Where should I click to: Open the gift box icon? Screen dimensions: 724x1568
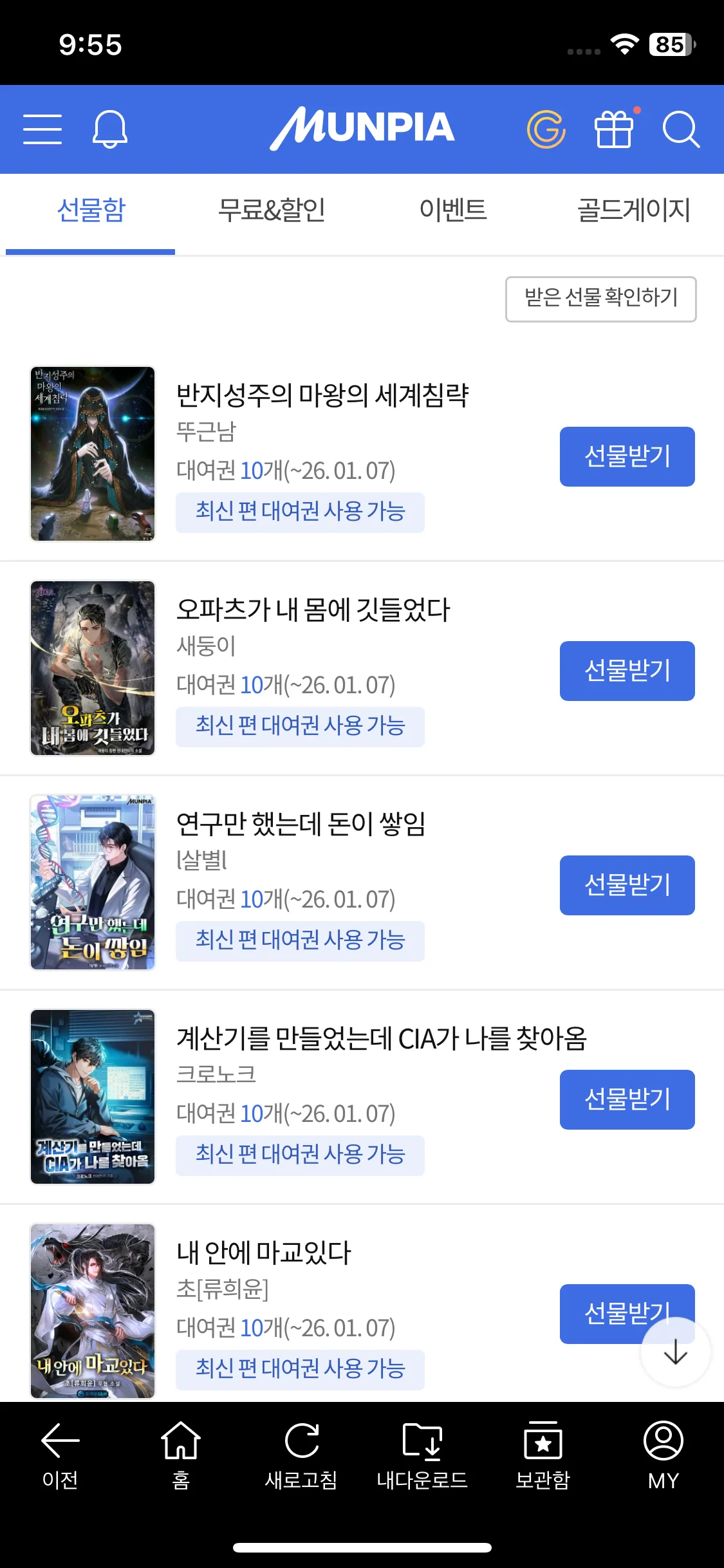tap(614, 129)
